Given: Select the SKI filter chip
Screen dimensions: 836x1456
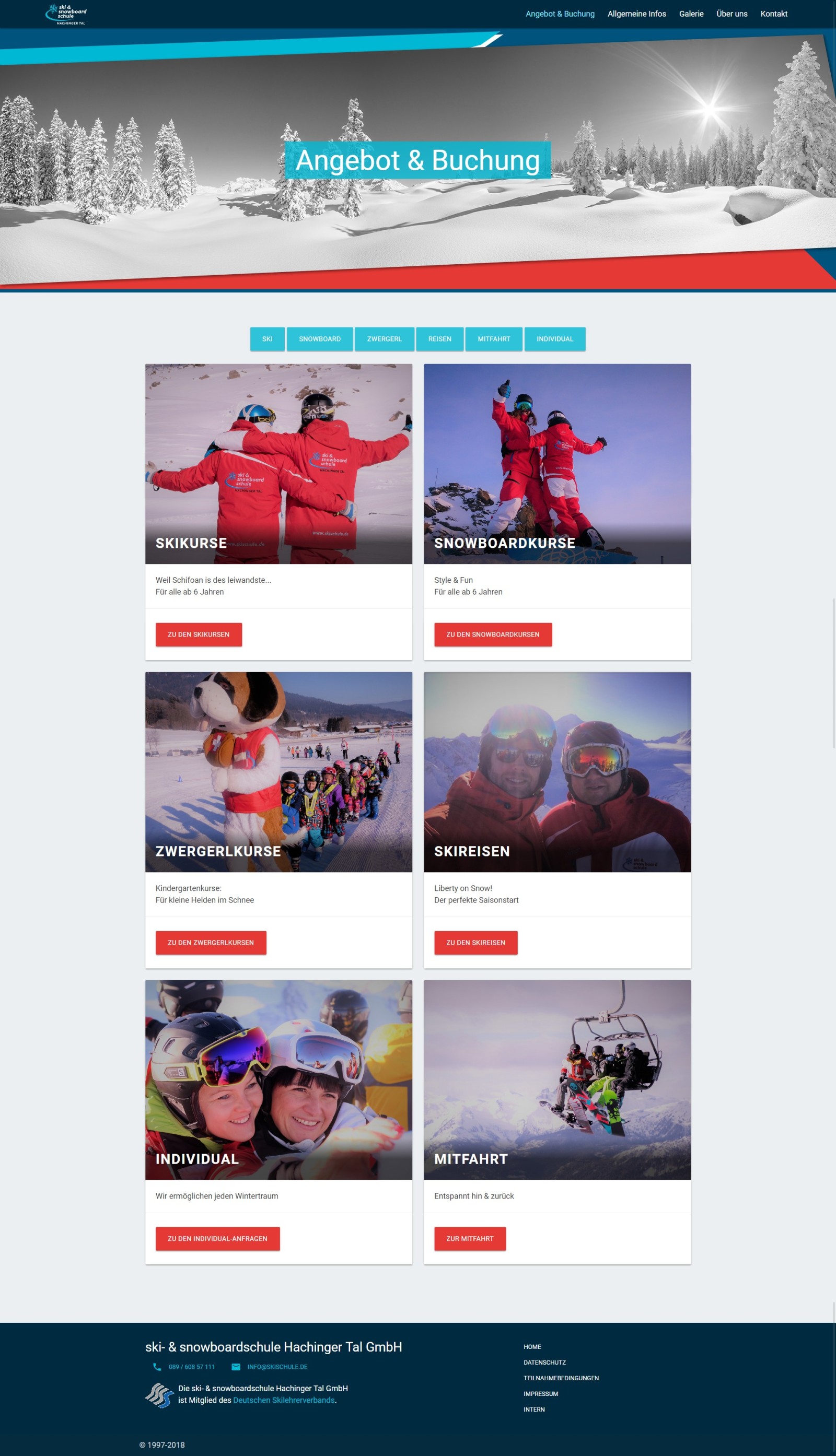Looking at the screenshot, I should (267, 339).
